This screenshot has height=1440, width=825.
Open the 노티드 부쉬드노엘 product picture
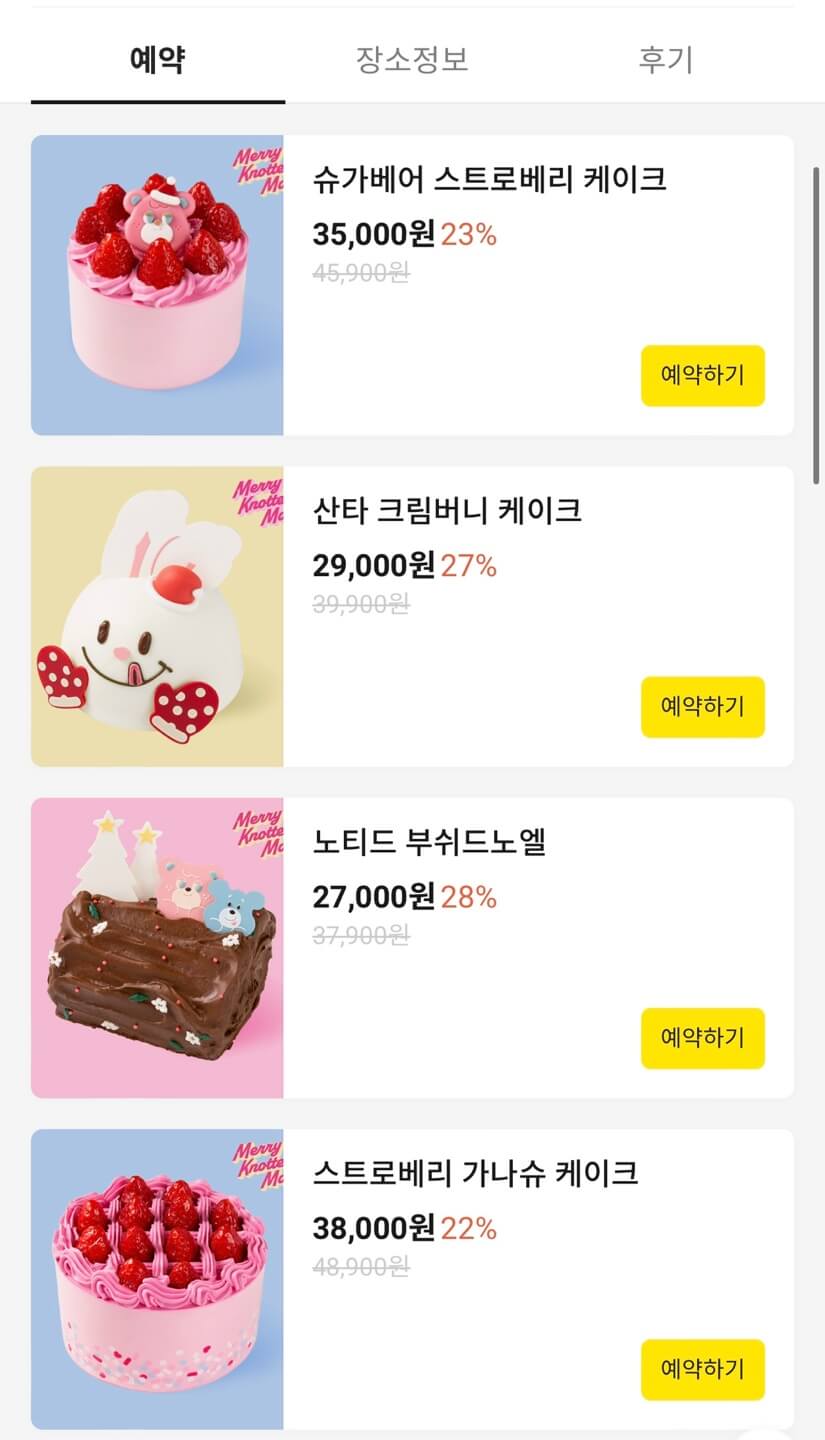[157, 948]
